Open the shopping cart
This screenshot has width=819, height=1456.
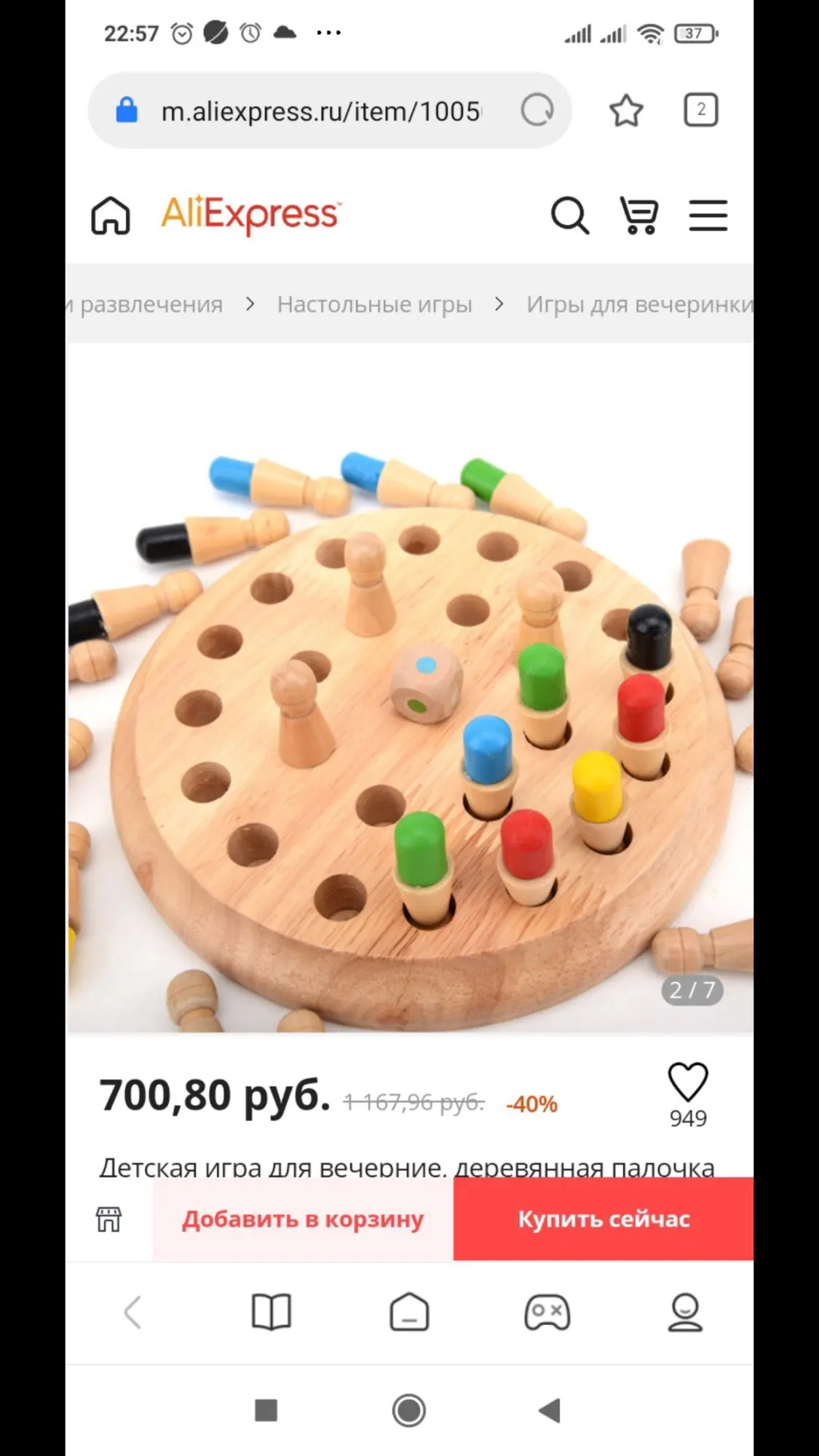[x=639, y=215]
